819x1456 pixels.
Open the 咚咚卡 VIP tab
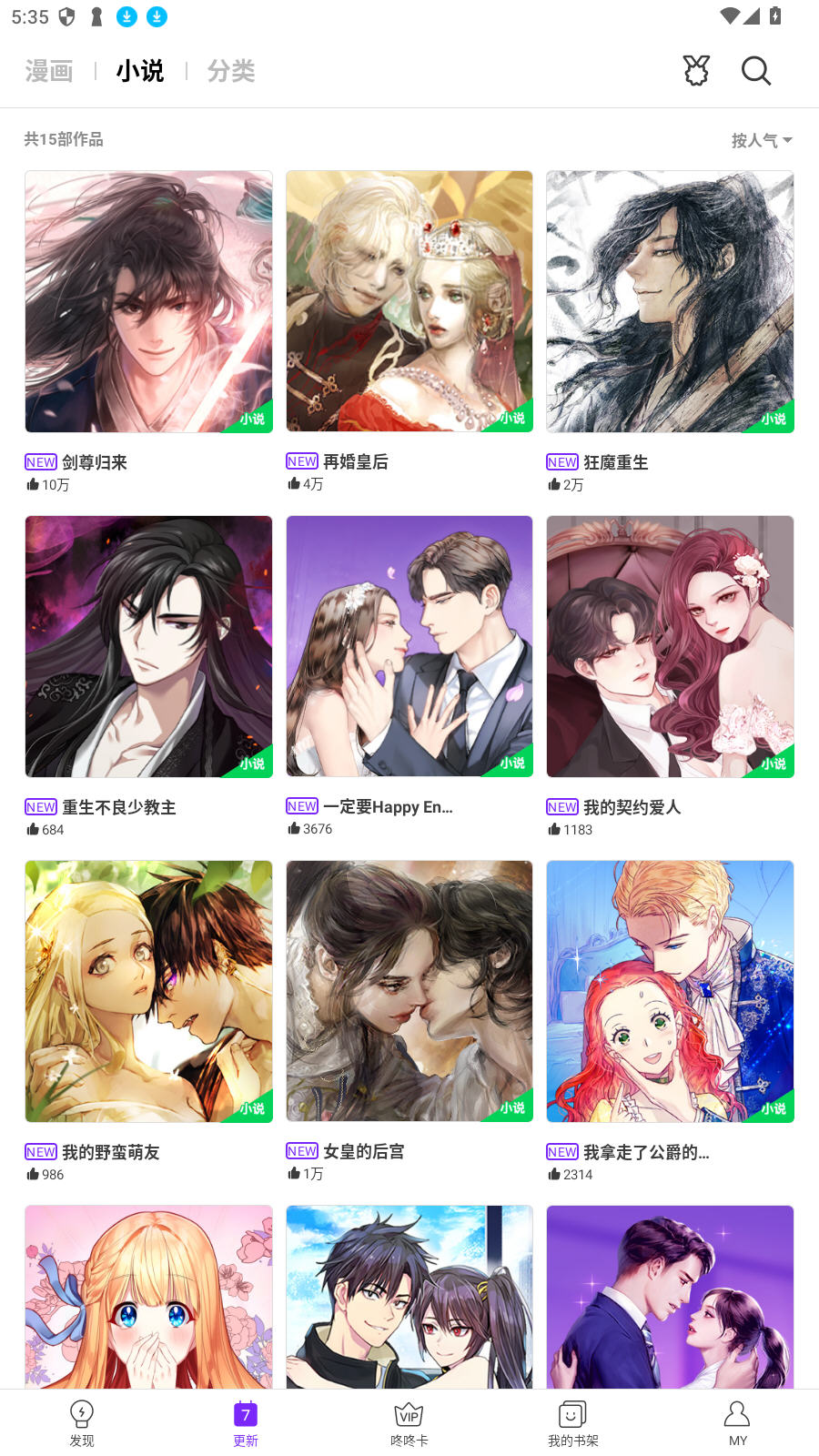409,1423
